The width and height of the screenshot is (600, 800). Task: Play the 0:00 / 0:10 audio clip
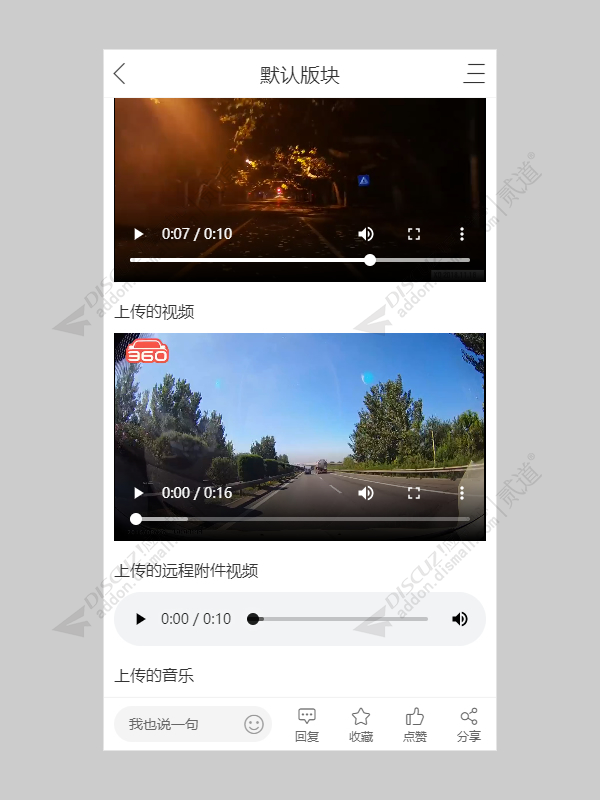click(x=141, y=619)
